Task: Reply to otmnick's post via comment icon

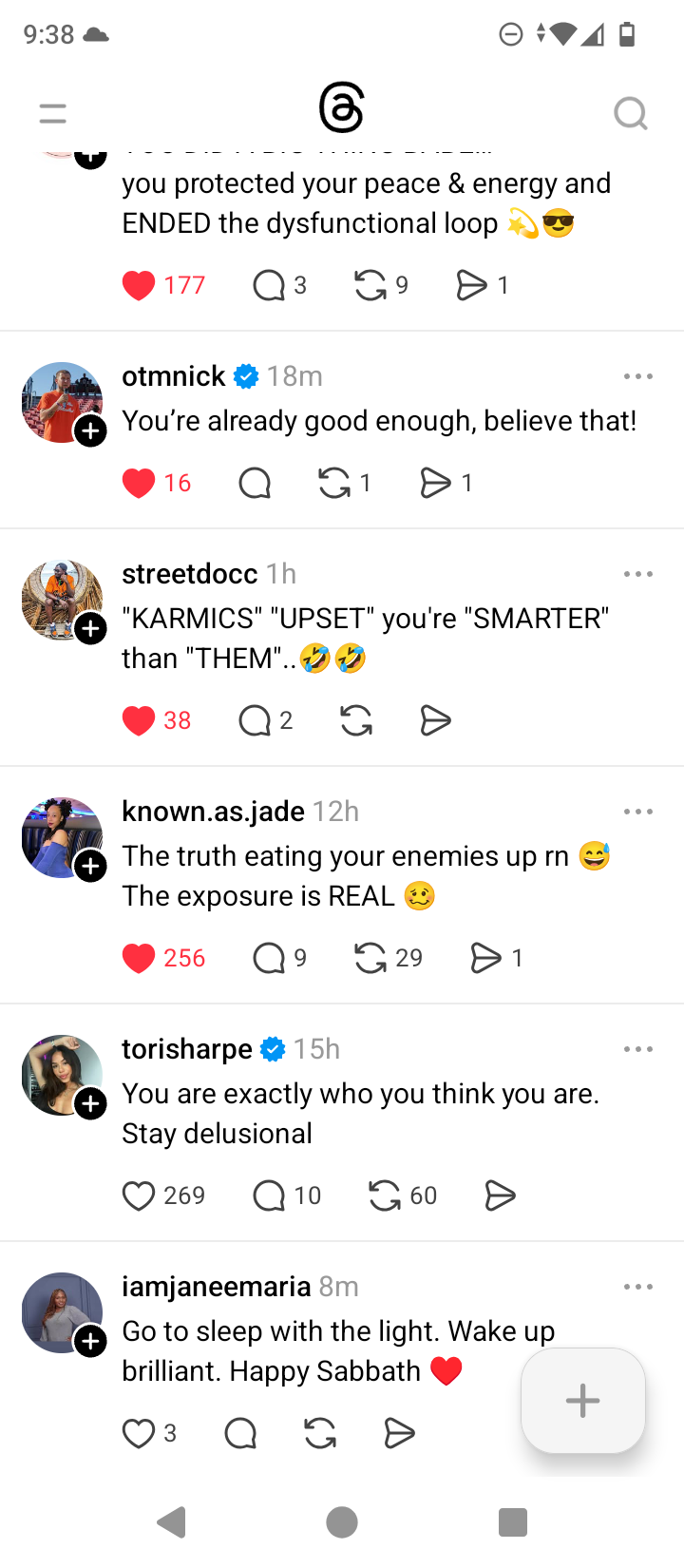Action: 255,483
